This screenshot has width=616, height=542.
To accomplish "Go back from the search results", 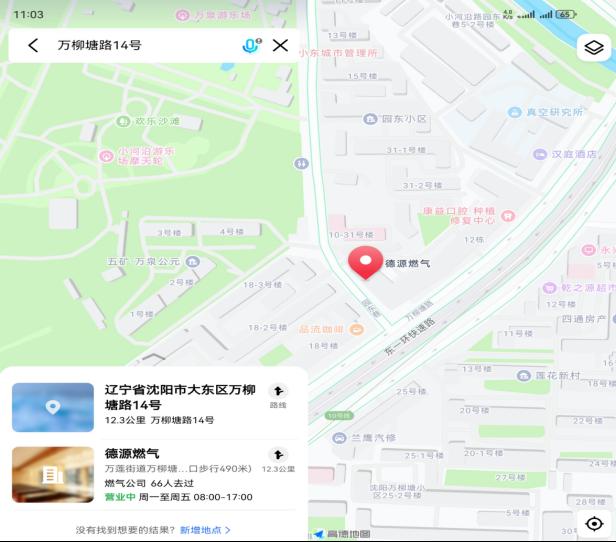I will 33,45.
